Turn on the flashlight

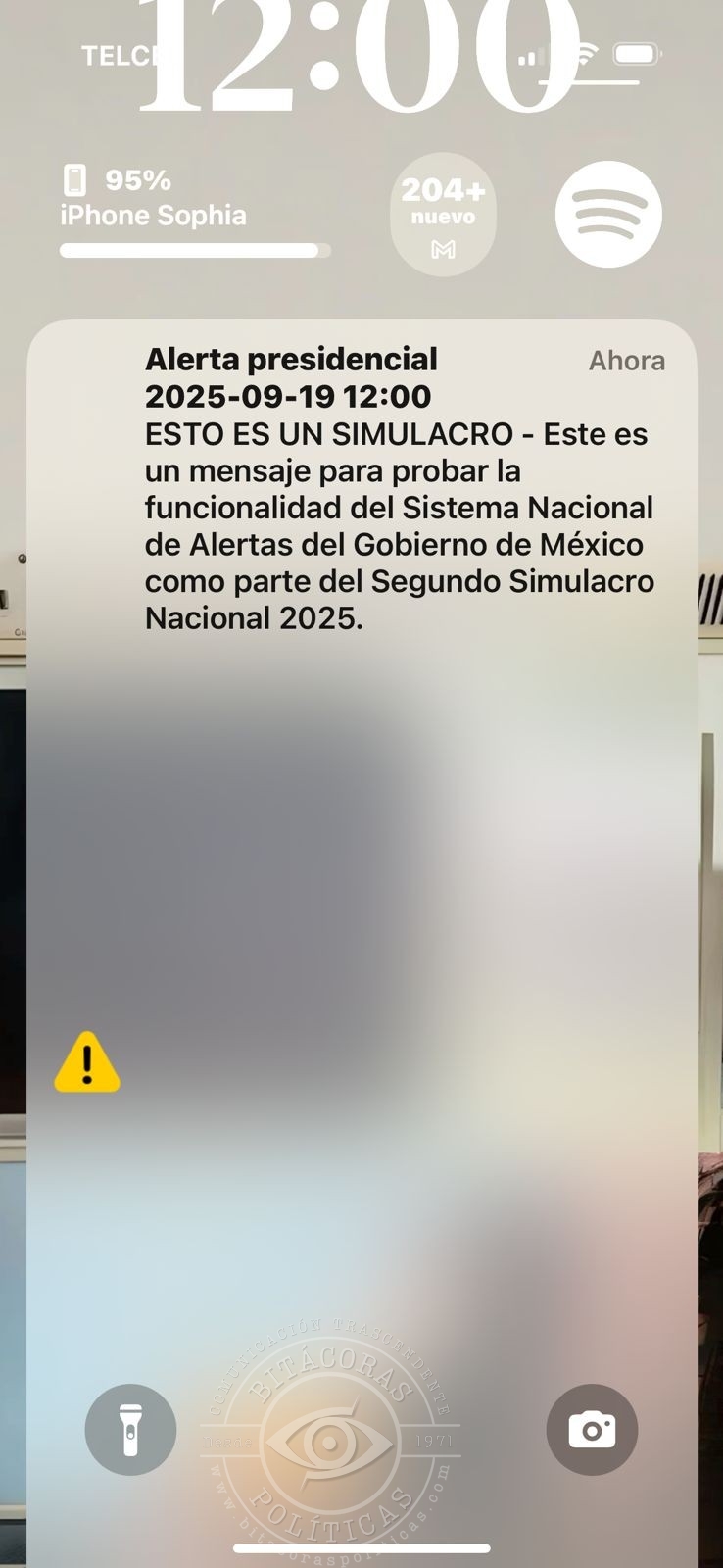[130, 1430]
